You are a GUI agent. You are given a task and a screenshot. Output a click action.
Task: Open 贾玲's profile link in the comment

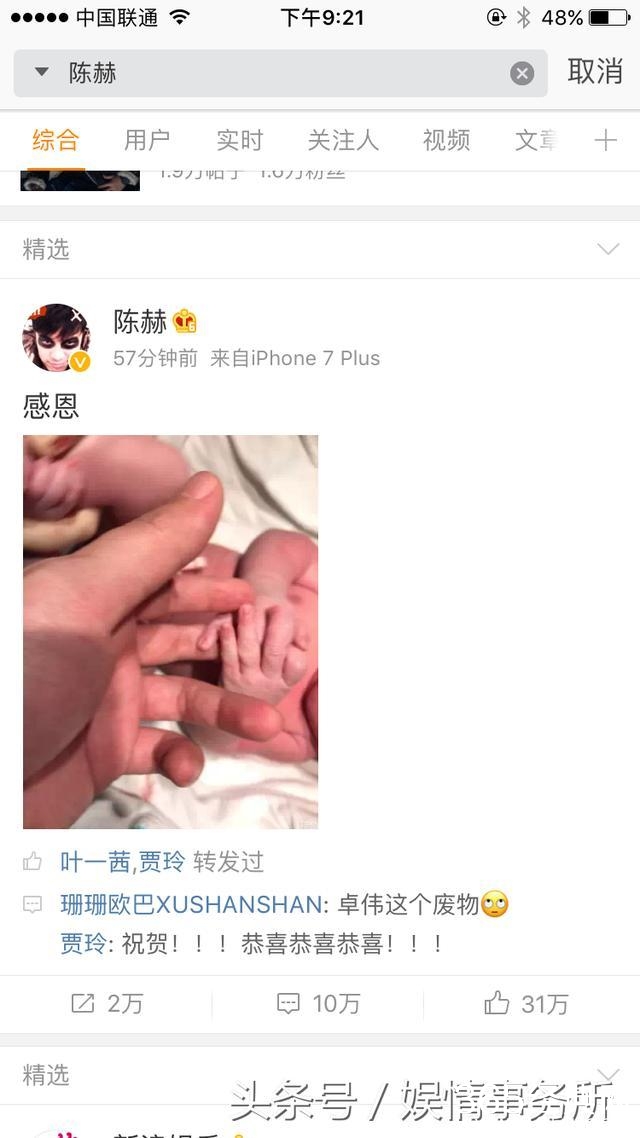pyautogui.click(x=83, y=943)
